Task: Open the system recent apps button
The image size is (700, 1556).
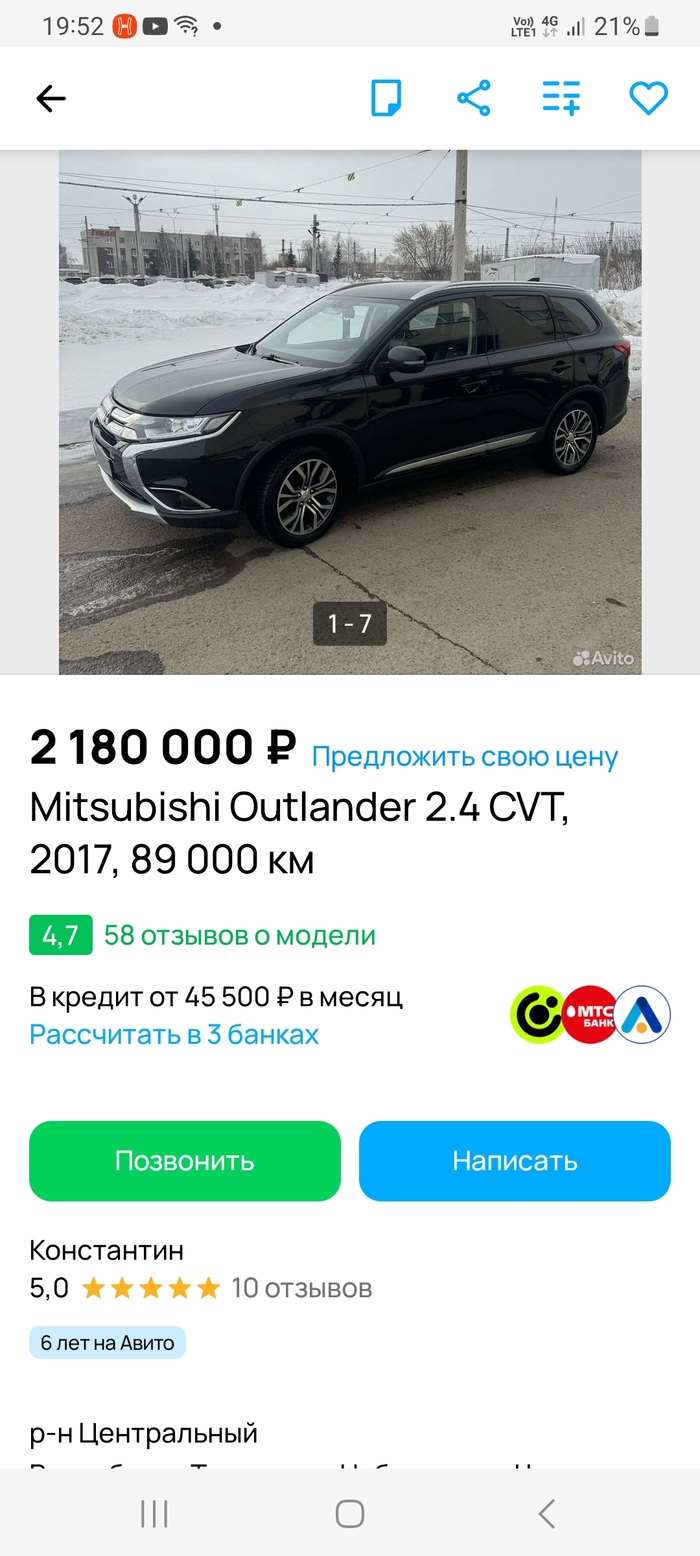Action: pyautogui.click(x=154, y=1514)
